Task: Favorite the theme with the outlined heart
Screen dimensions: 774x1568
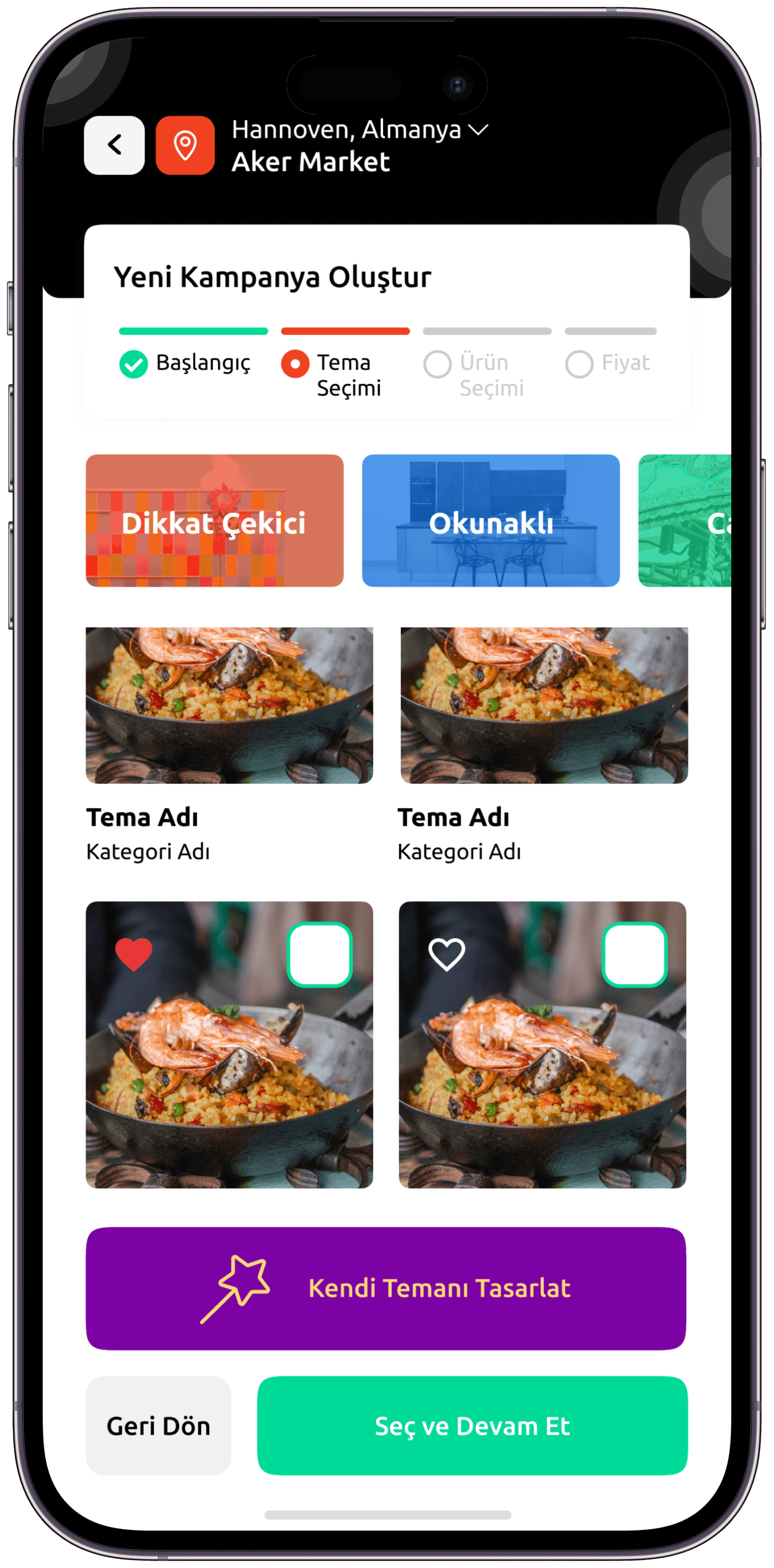Action: coord(447,954)
